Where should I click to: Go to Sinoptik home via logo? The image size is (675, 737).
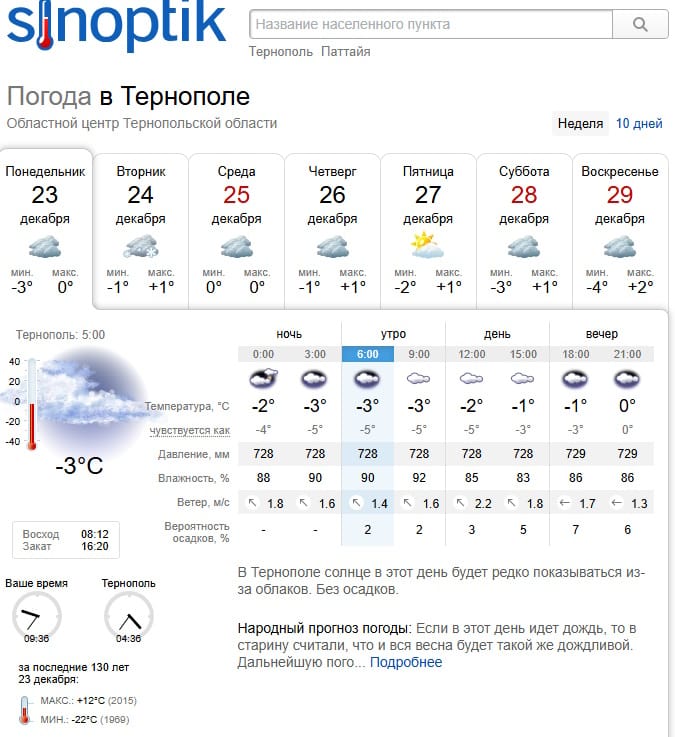click(x=115, y=25)
